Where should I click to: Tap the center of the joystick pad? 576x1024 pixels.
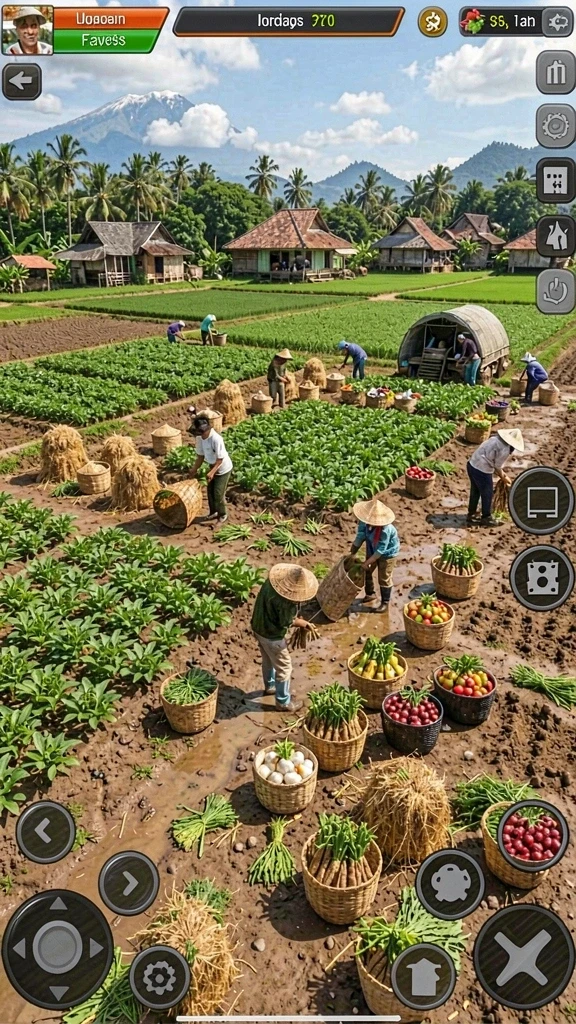[x=57, y=948]
